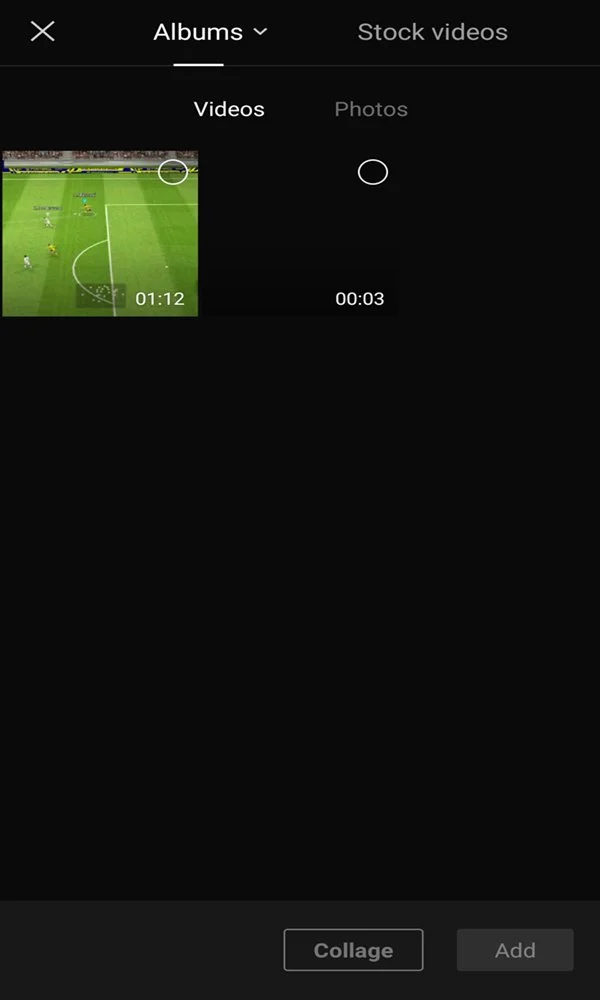Check the selection circle on 00:03 video
This screenshot has width=600, height=1000.
pyautogui.click(x=372, y=172)
